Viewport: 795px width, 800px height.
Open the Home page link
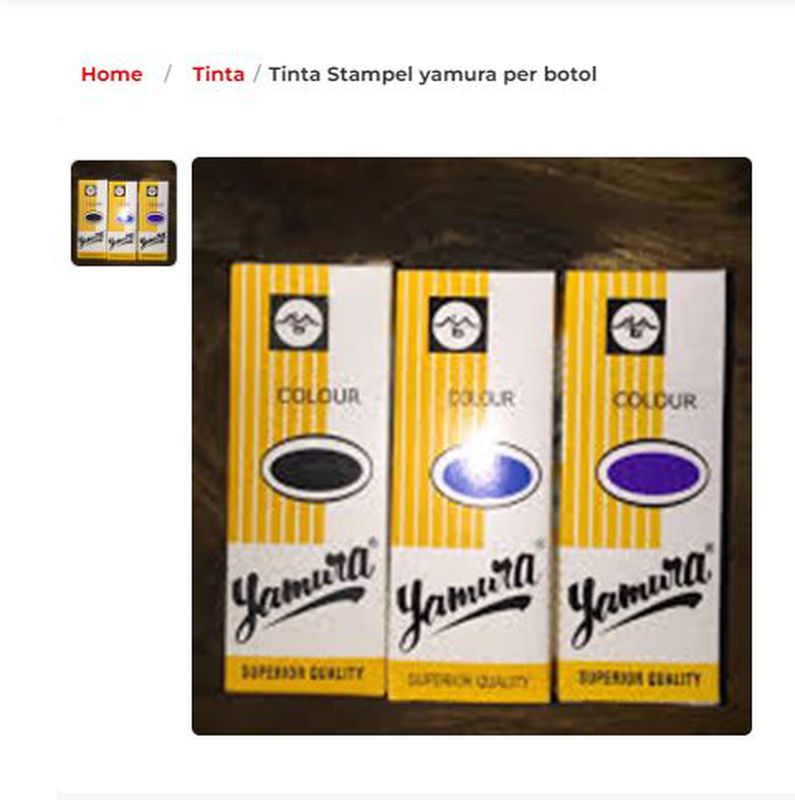112,73
